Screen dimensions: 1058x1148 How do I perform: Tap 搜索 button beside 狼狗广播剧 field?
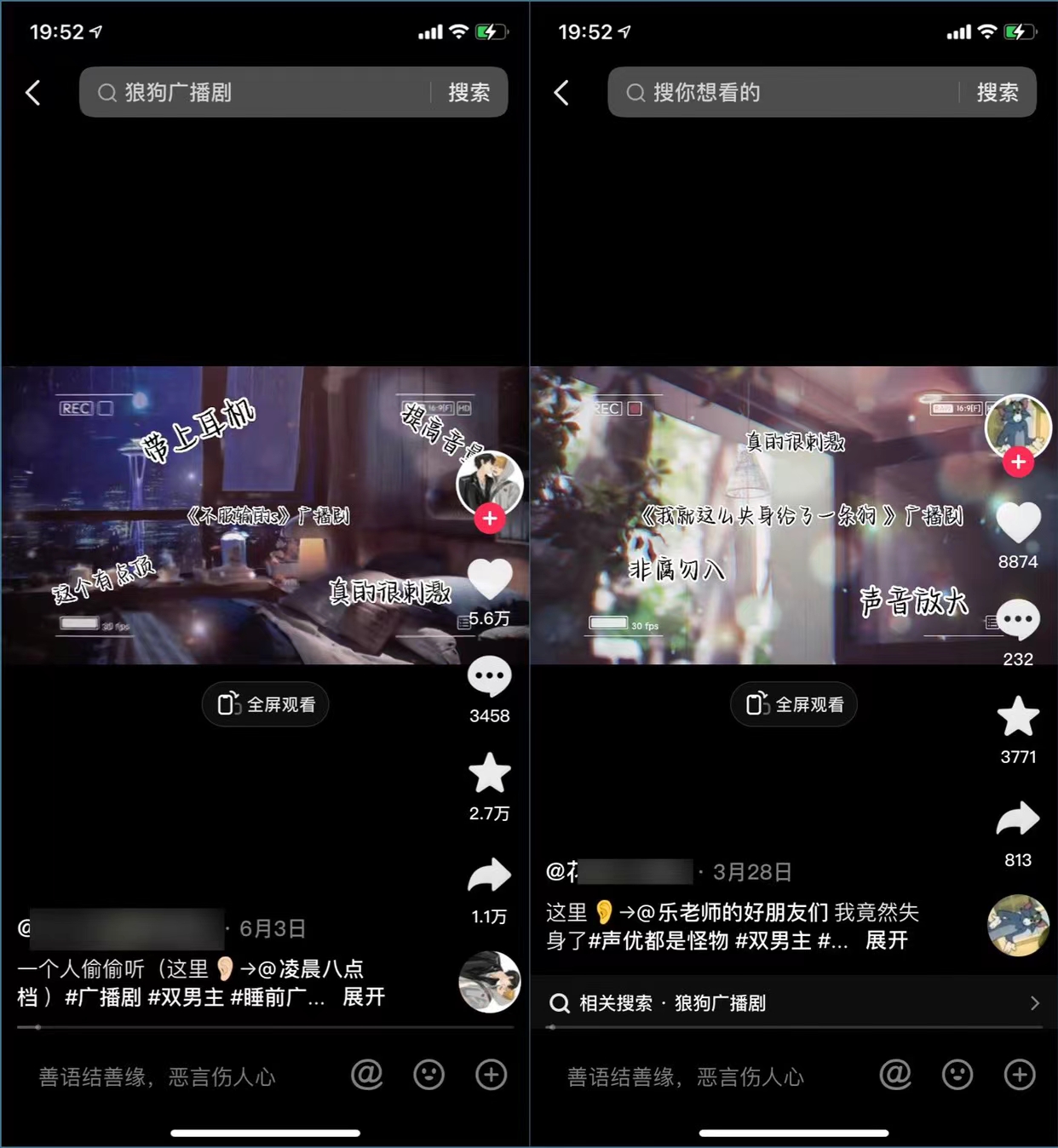pos(469,92)
